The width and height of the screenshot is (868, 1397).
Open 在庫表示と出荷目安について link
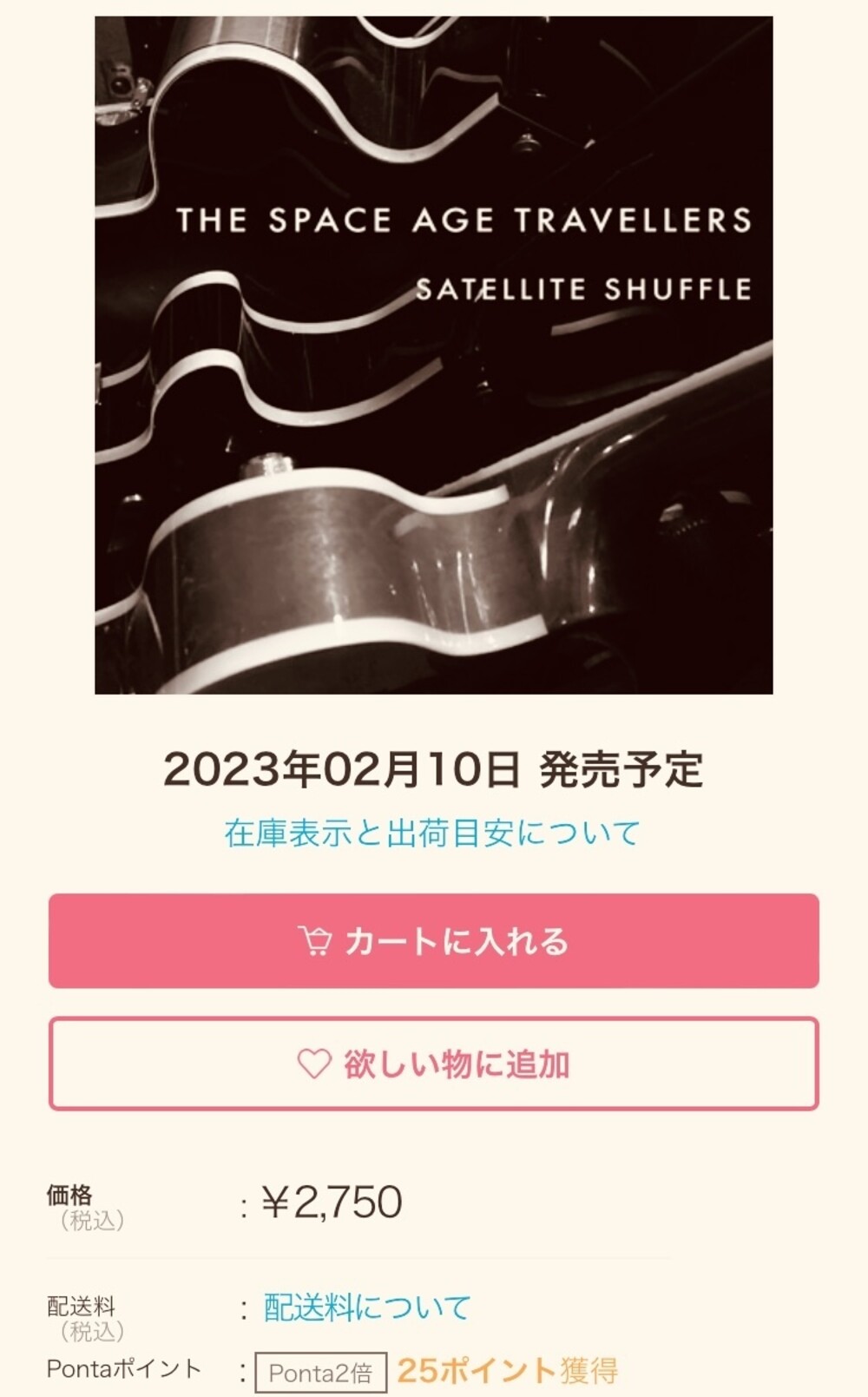pos(432,833)
